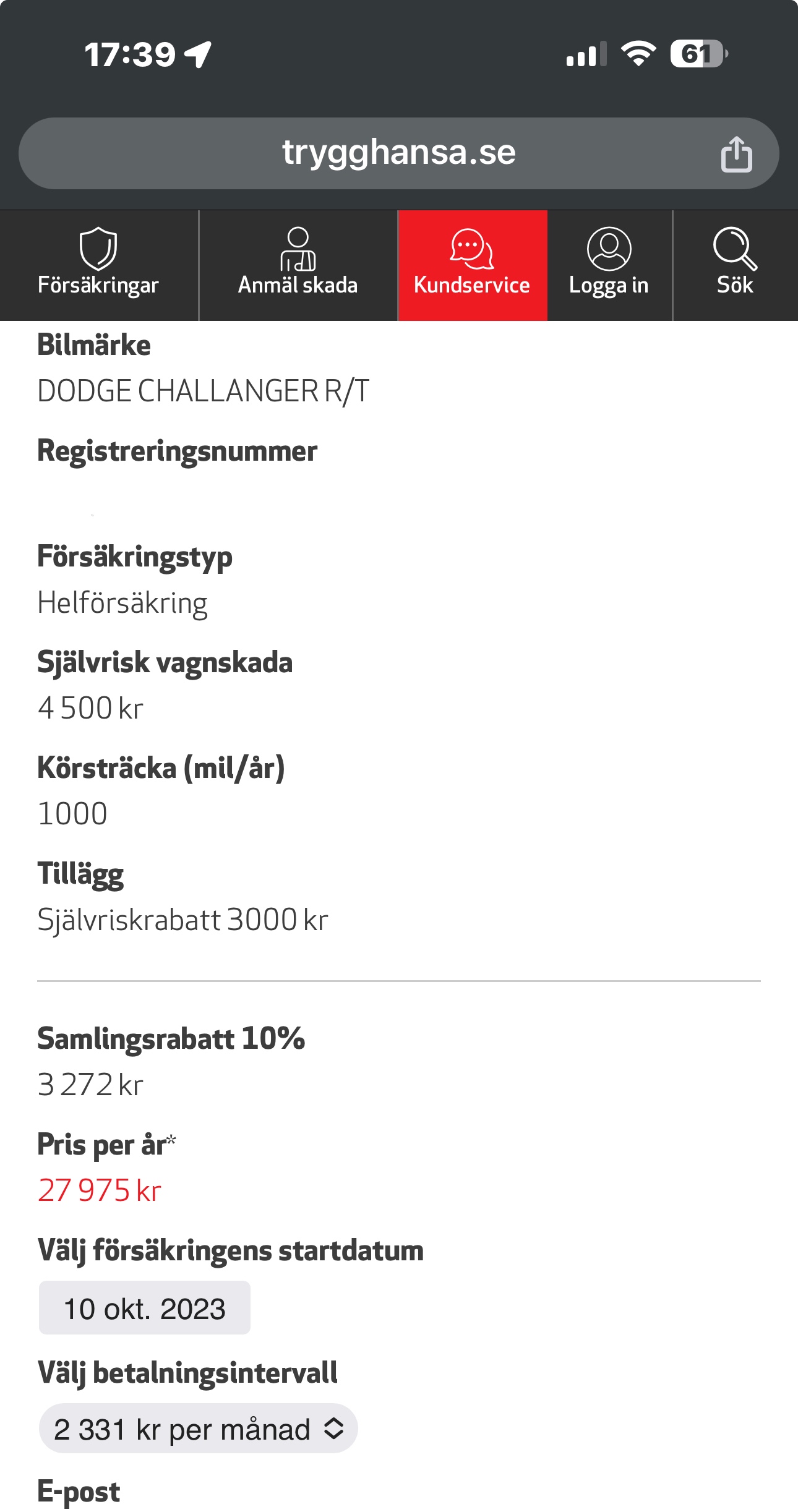Open the Sök search icon
The width and height of the screenshot is (798, 1512).
[x=736, y=265]
